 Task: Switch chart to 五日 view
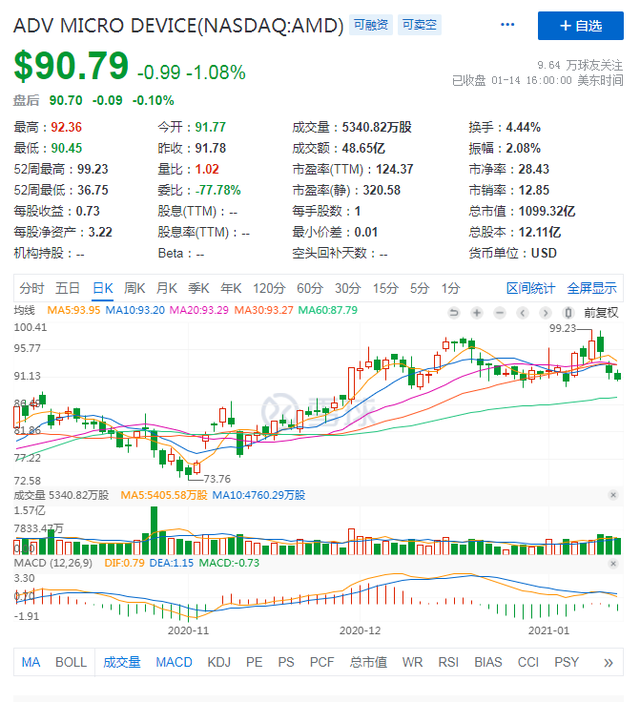point(68,288)
